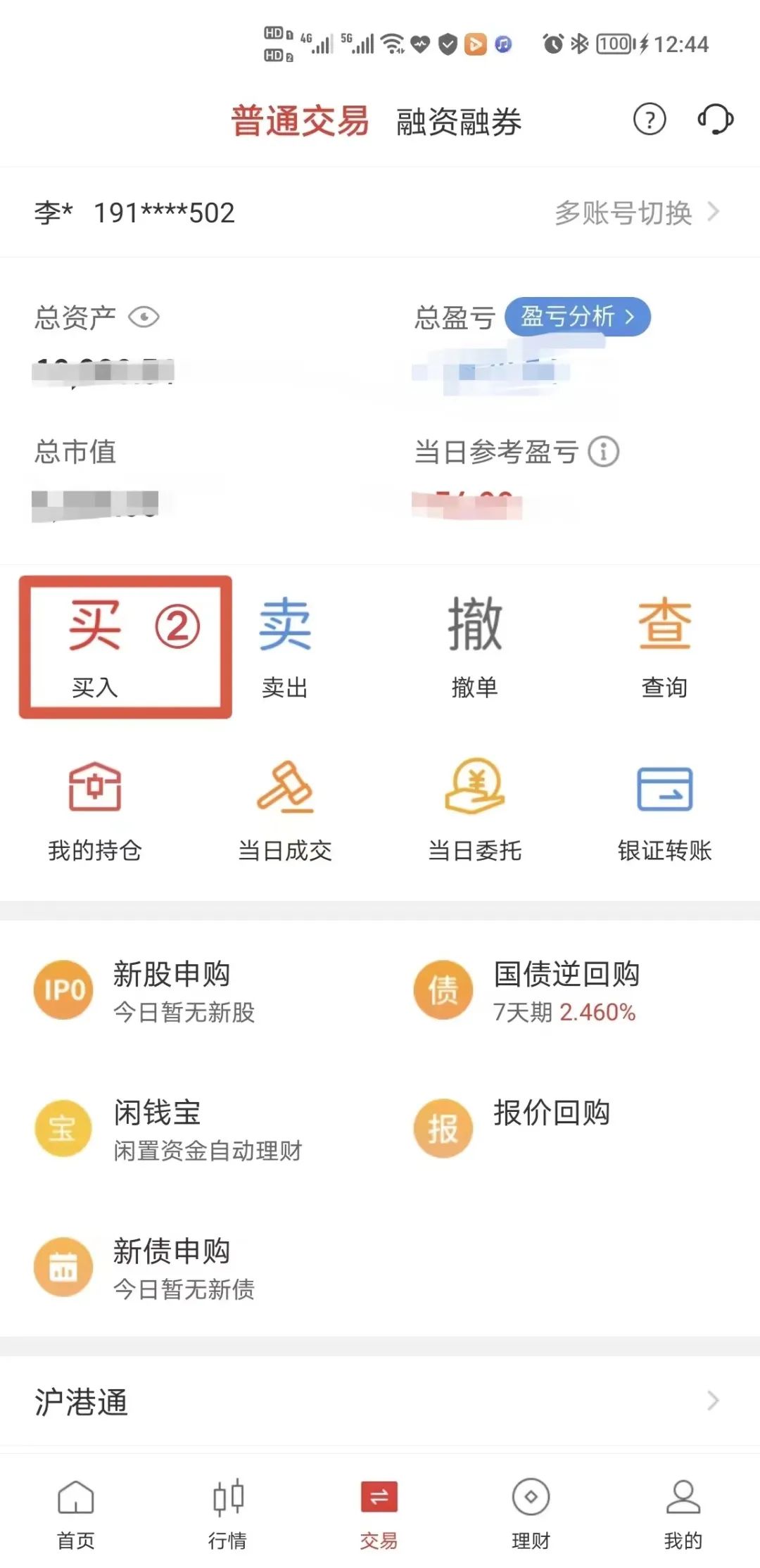Viewport: 760px width, 1568px height.
Task: Show info for 当日参考盈亏
Action: click(604, 452)
